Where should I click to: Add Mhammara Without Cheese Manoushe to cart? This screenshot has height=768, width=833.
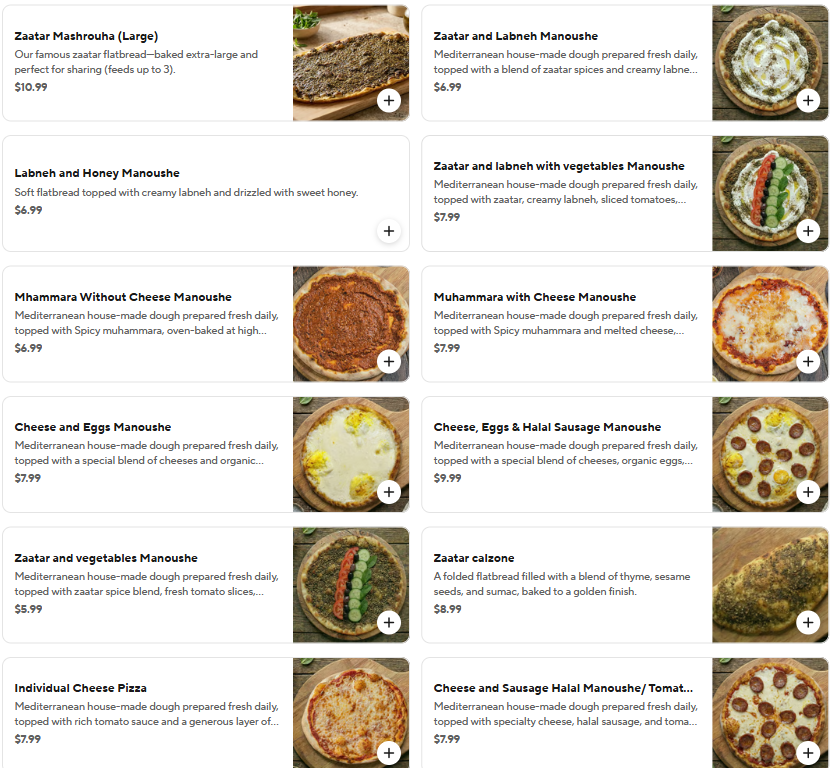(x=389, y=361)
